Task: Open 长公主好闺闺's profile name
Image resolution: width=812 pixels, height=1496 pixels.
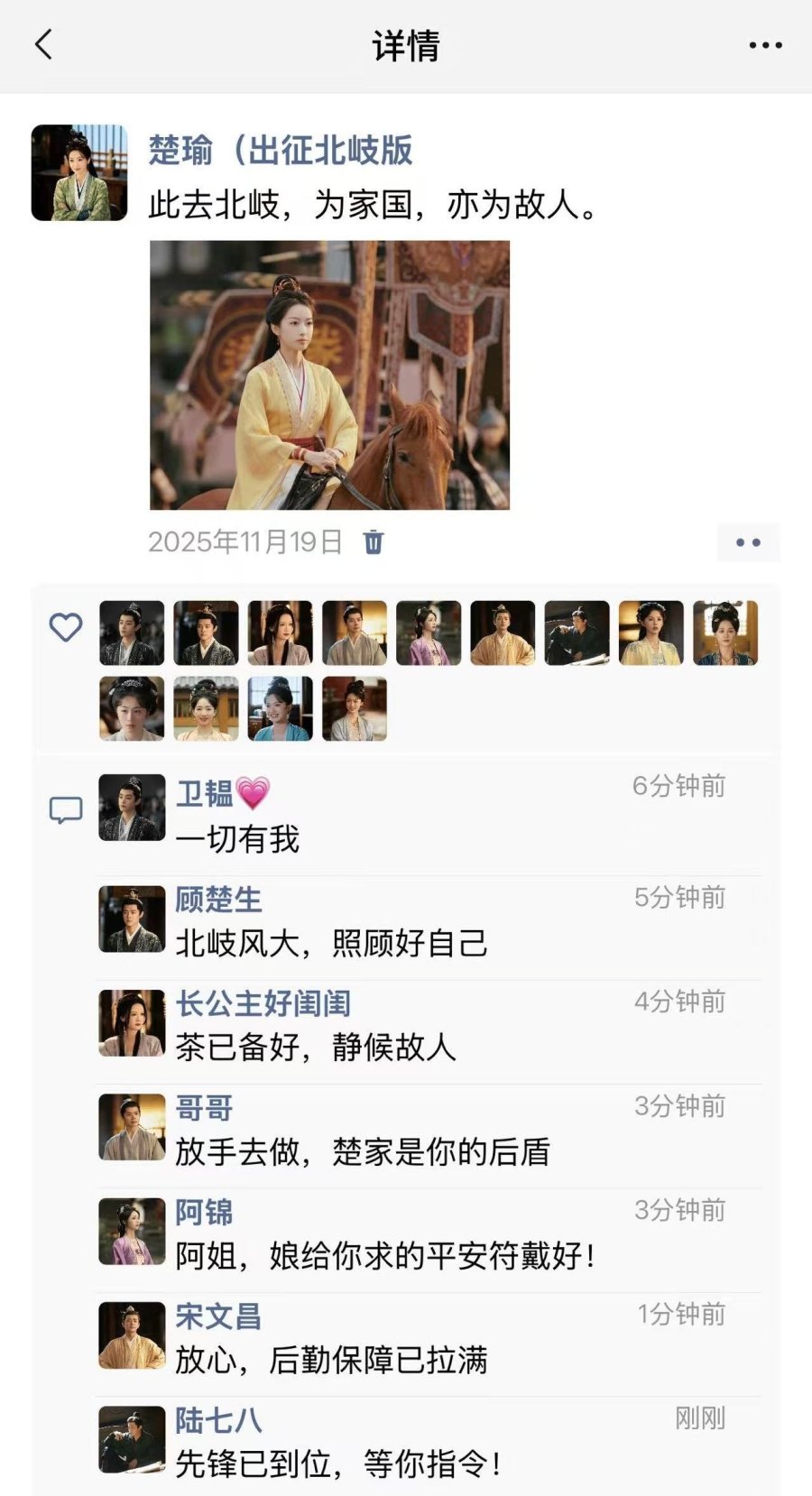Action: [x=263, y=1003]
